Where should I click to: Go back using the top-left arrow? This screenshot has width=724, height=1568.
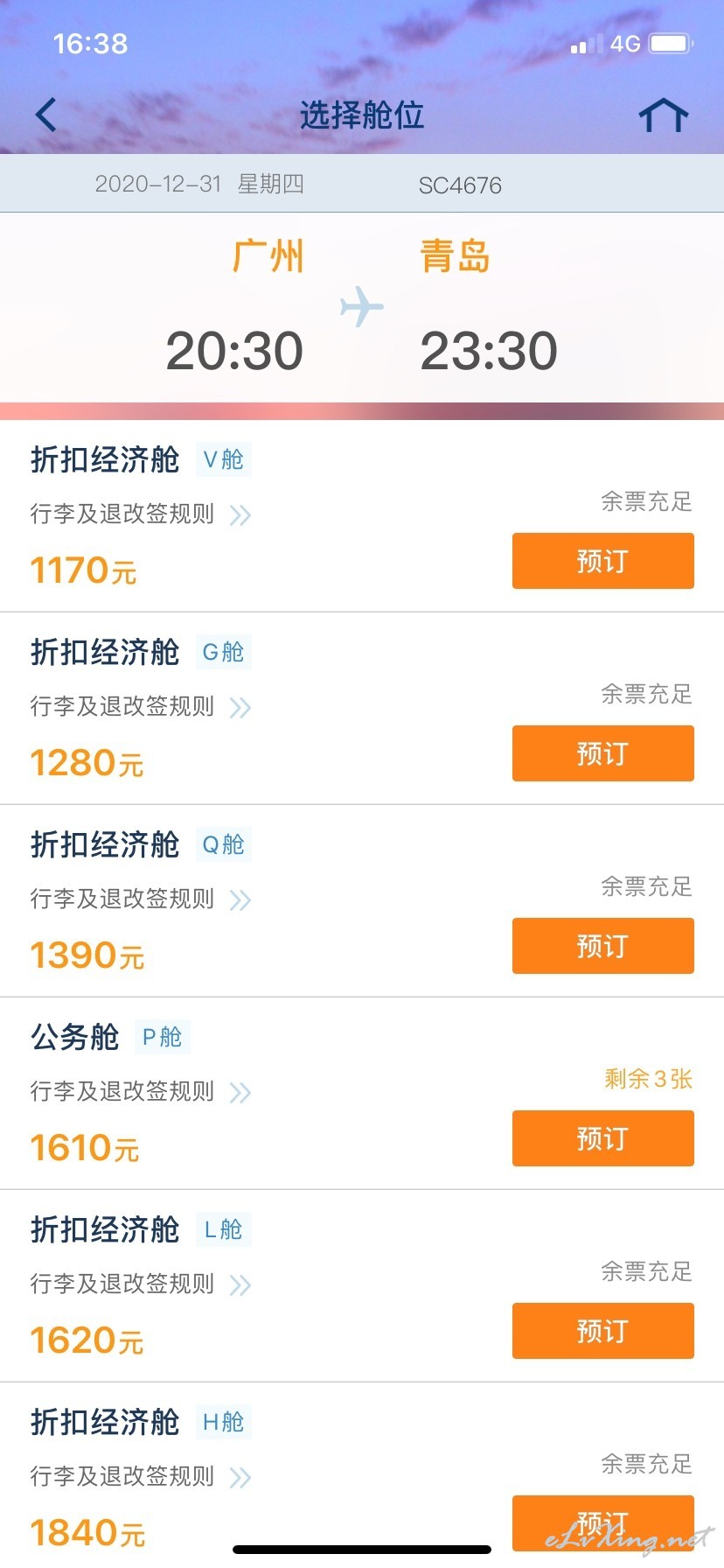click(x=45, y=115)
